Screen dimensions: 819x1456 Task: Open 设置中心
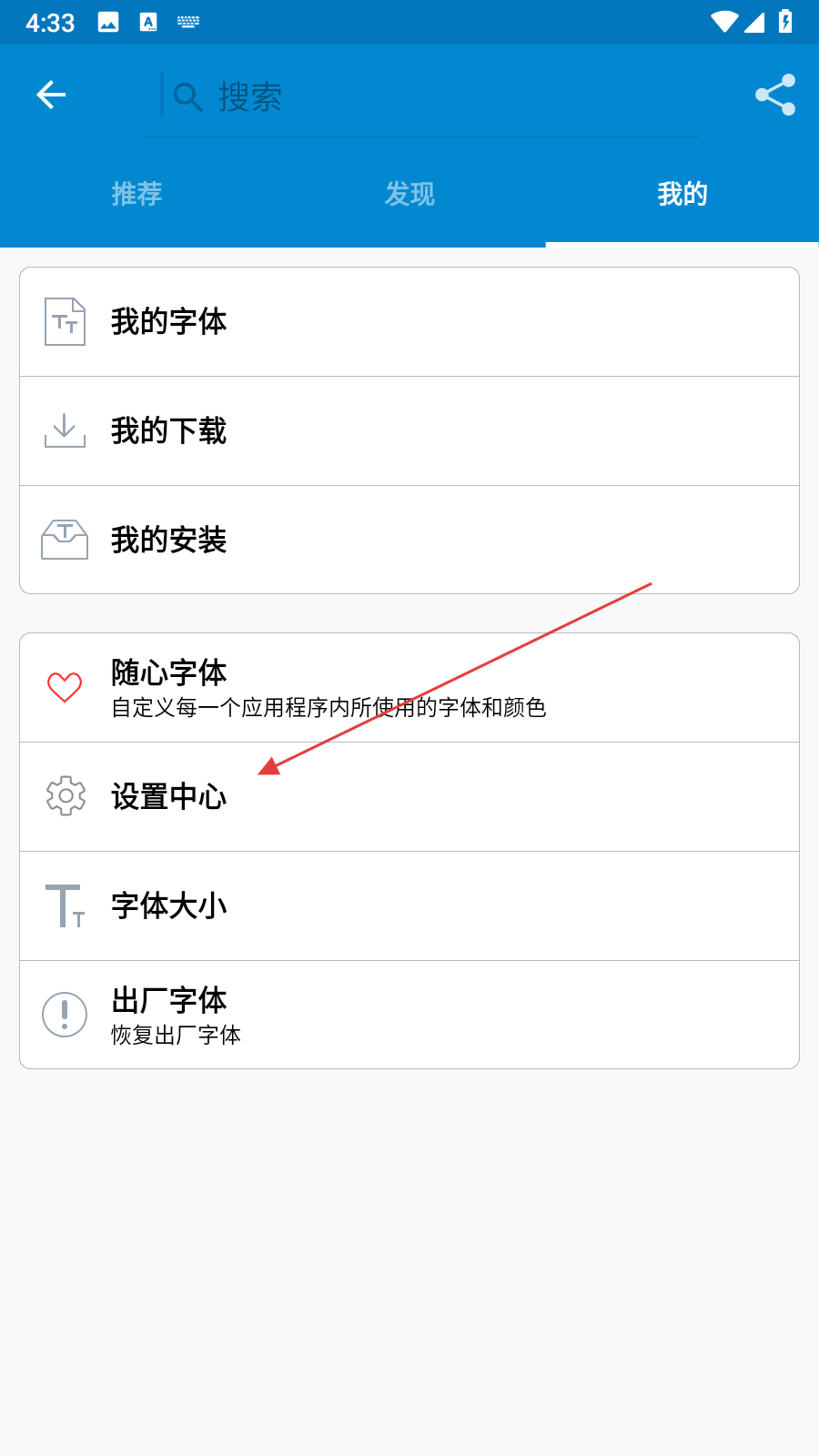409,797
